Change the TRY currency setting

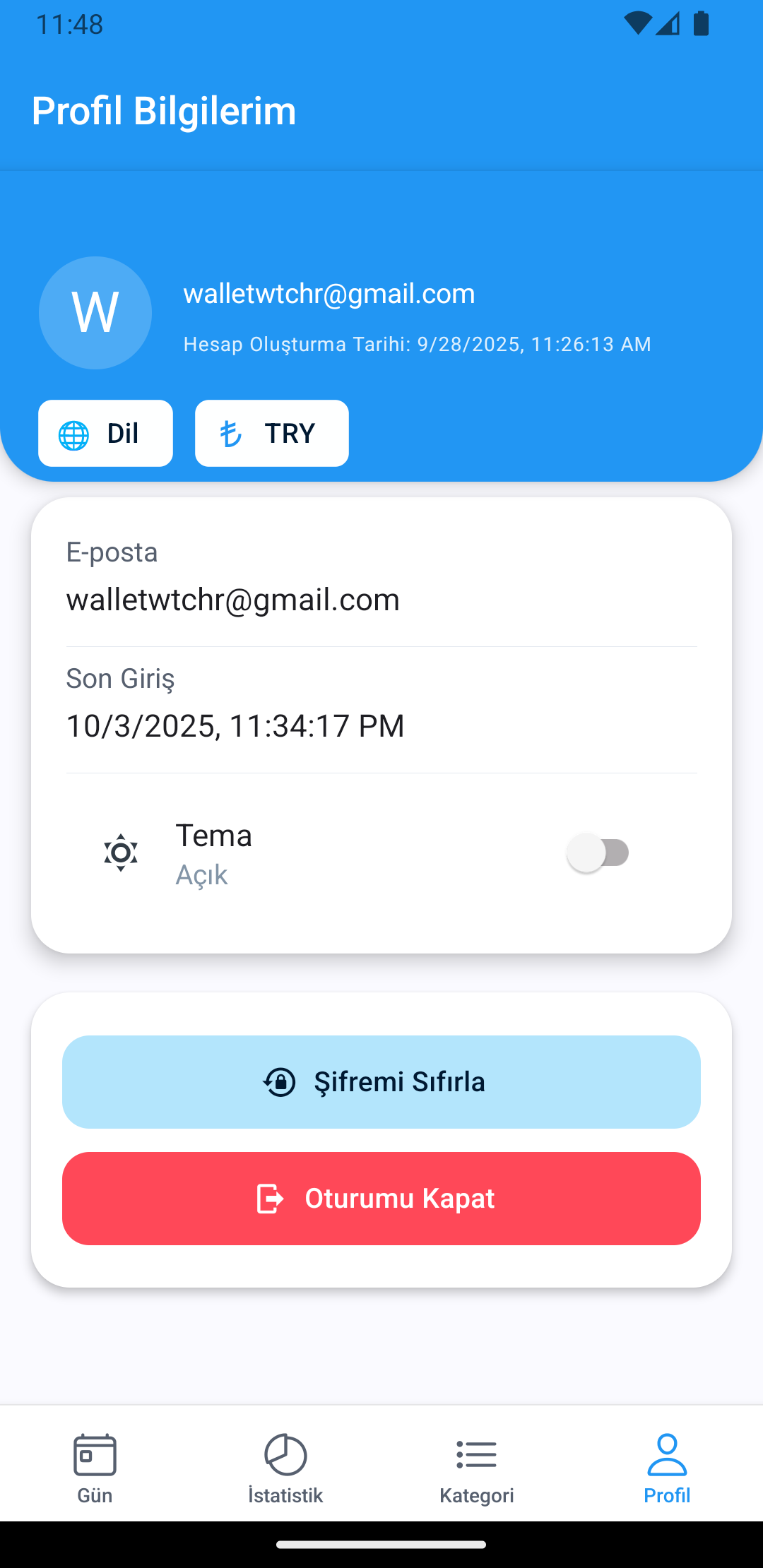pyautogui.click(x=271, y=434)
